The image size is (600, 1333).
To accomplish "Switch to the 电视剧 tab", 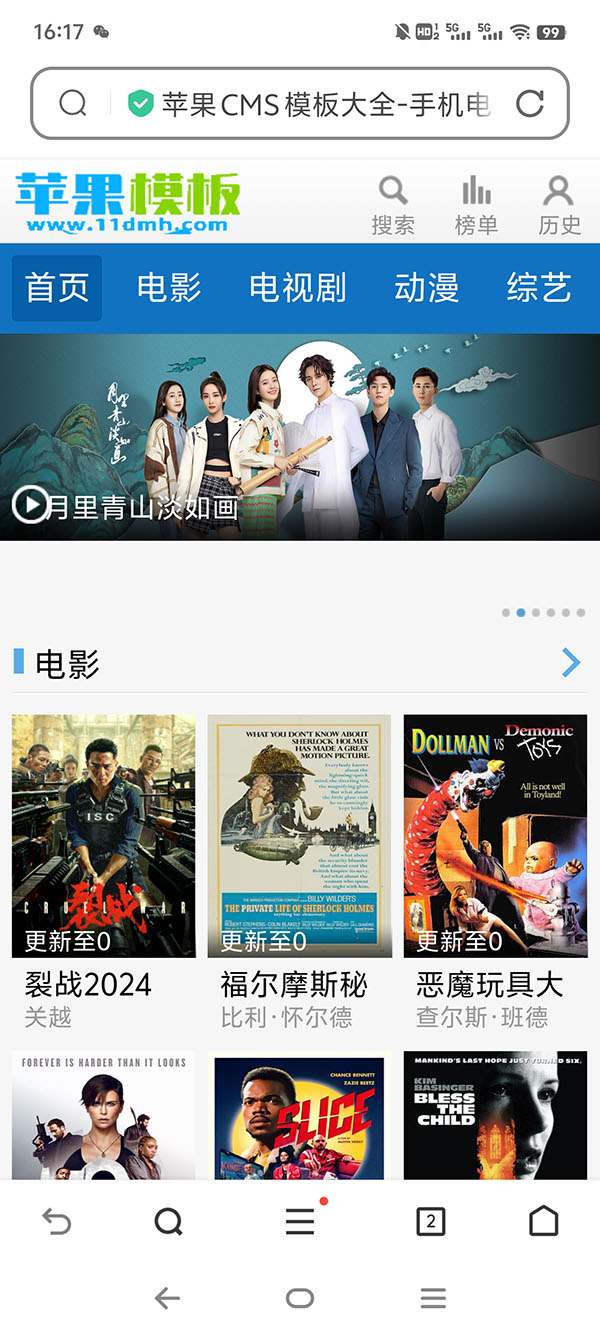I will pos(297,288).
